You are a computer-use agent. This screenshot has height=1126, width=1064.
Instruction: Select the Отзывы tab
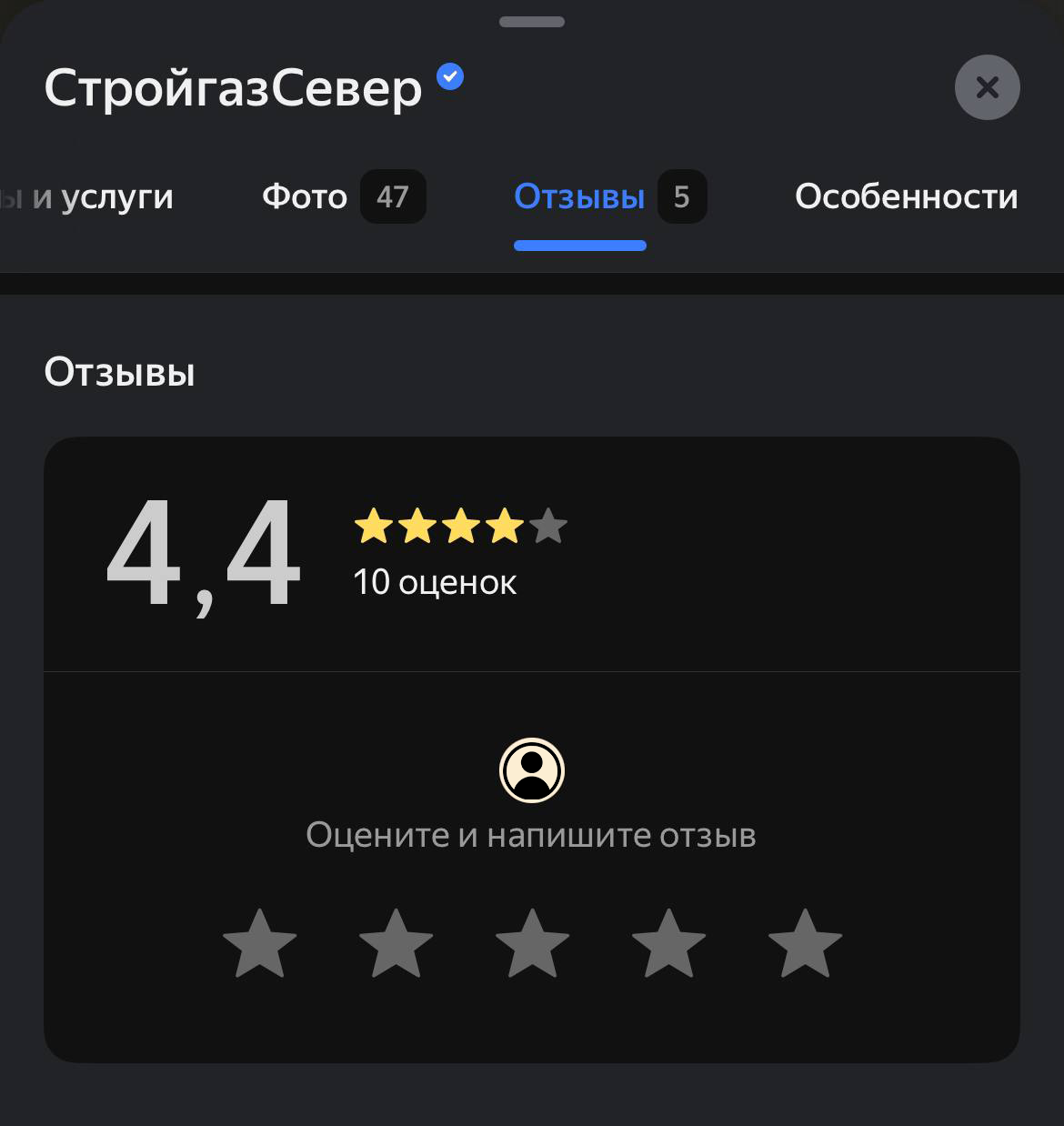pyautogui.click(x=607, y=196)
